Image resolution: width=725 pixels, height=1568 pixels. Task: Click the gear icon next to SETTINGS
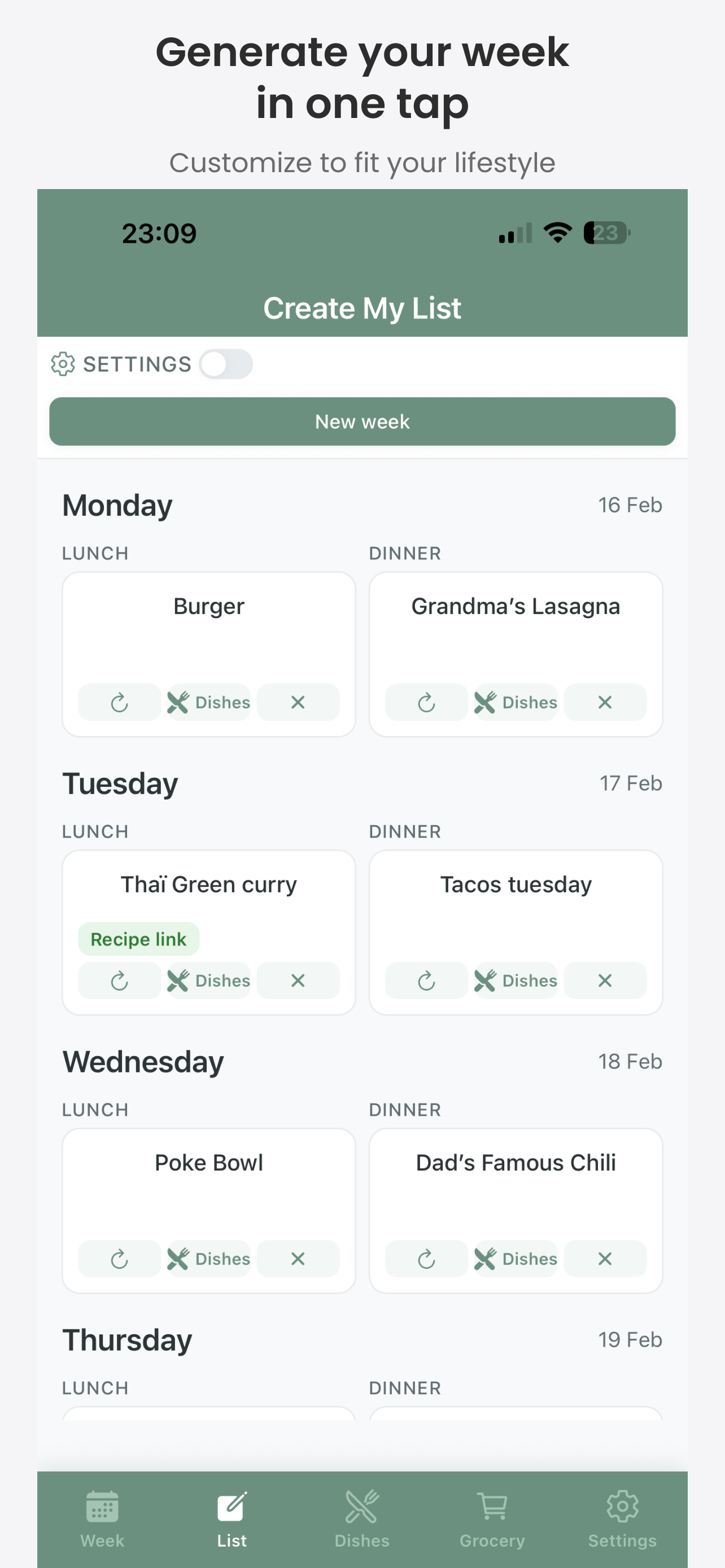63,364
